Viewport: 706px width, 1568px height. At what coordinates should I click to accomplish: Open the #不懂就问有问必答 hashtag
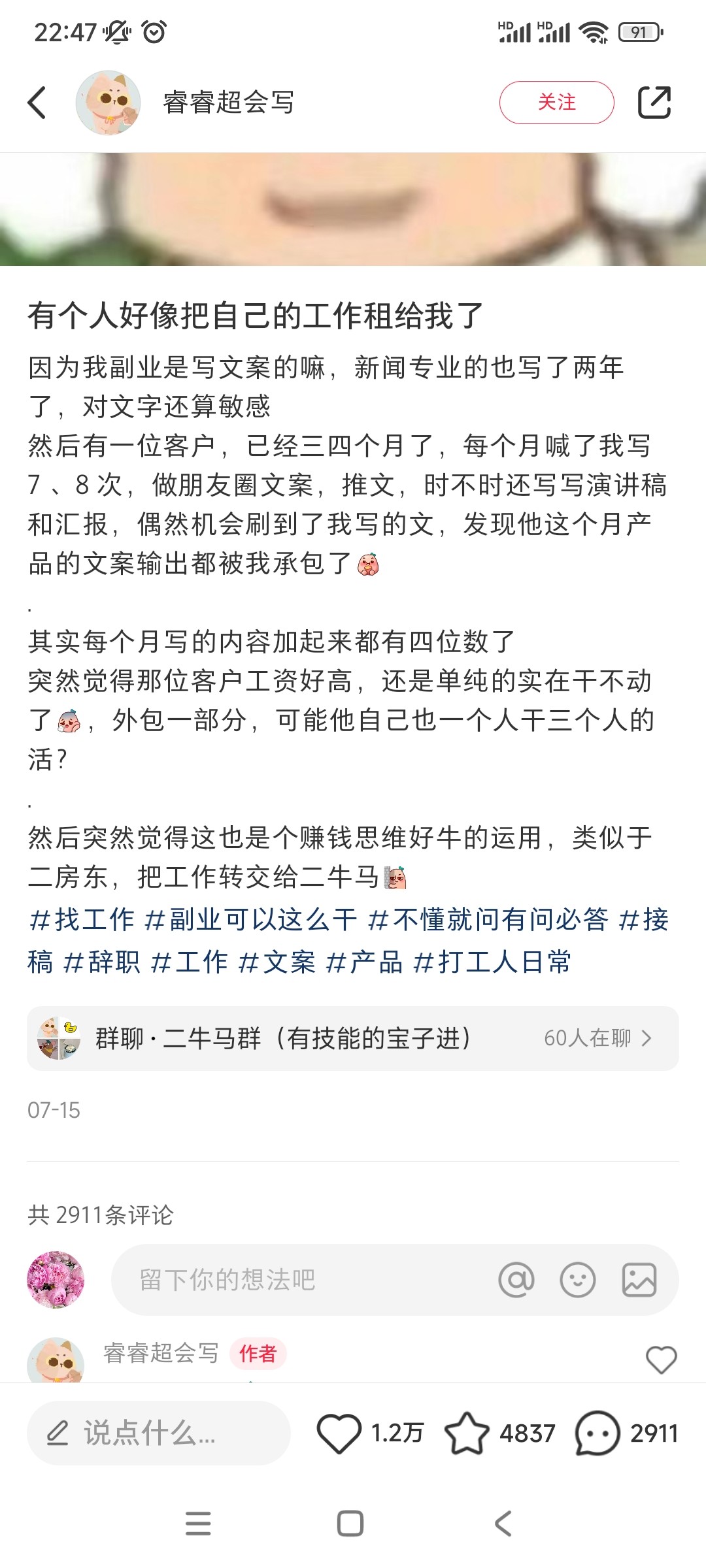[488, 920]
